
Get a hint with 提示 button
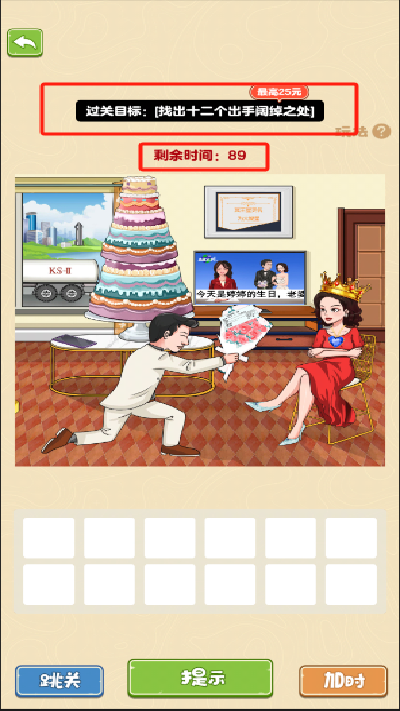coord(200,678)
